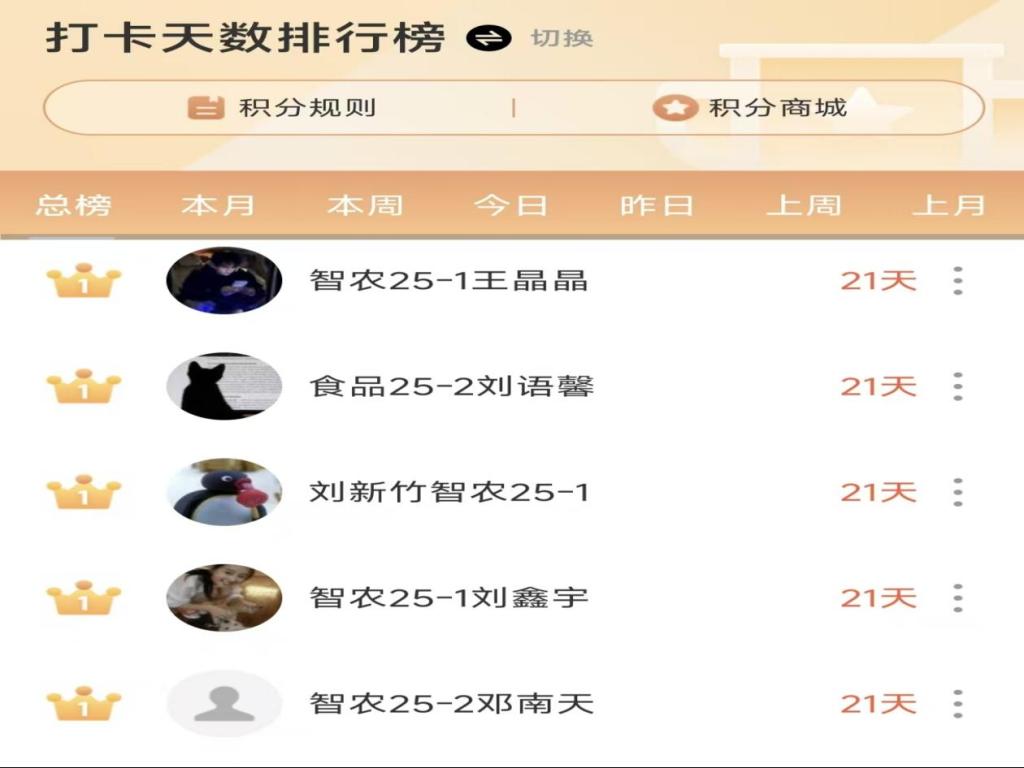Open the entry for 食品25-2刘语馨
Screen dimensions: 1024x768
pos(451,386)
